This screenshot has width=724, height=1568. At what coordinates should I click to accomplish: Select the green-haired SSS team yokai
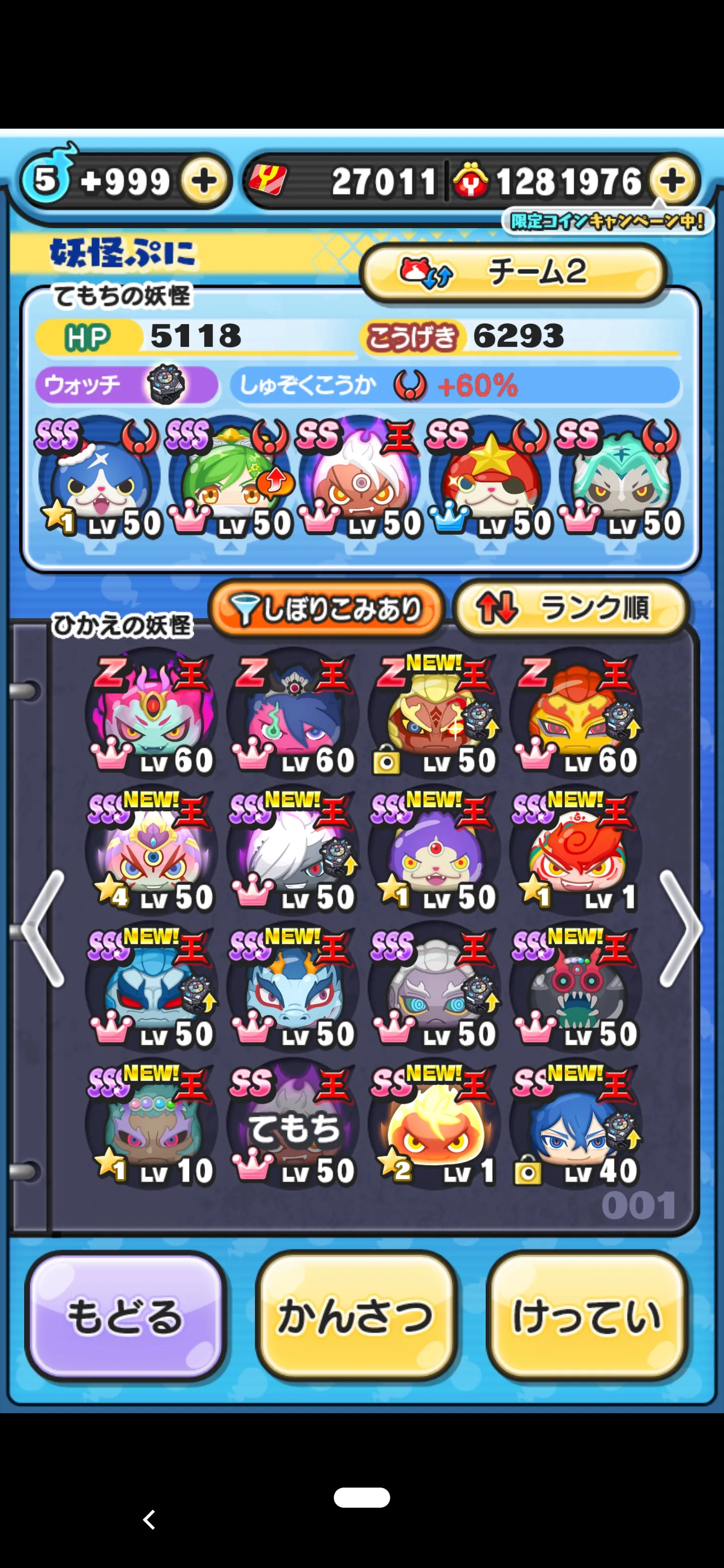(229, 478)
